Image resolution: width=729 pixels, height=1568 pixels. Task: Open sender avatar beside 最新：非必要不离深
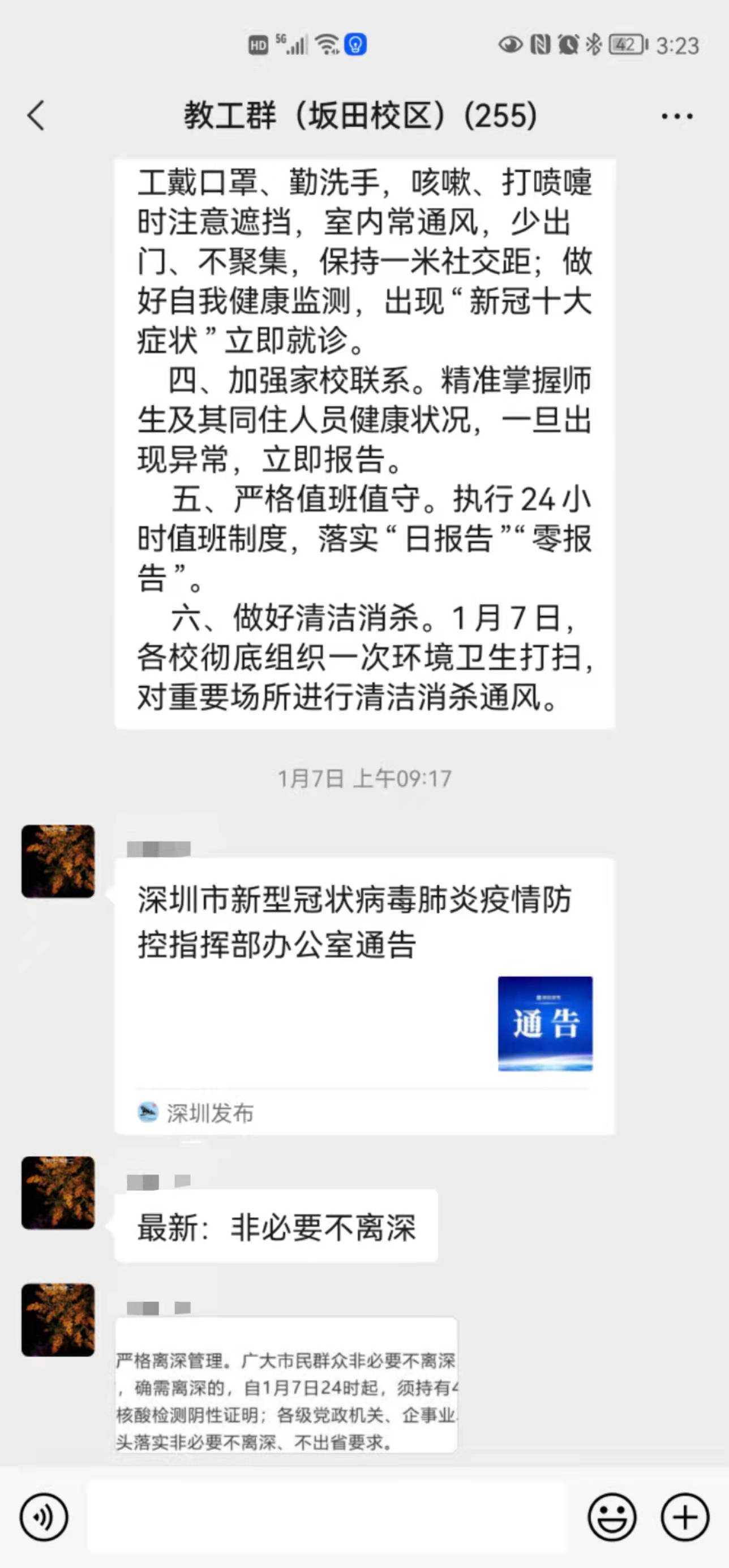tap(58, 1192)
